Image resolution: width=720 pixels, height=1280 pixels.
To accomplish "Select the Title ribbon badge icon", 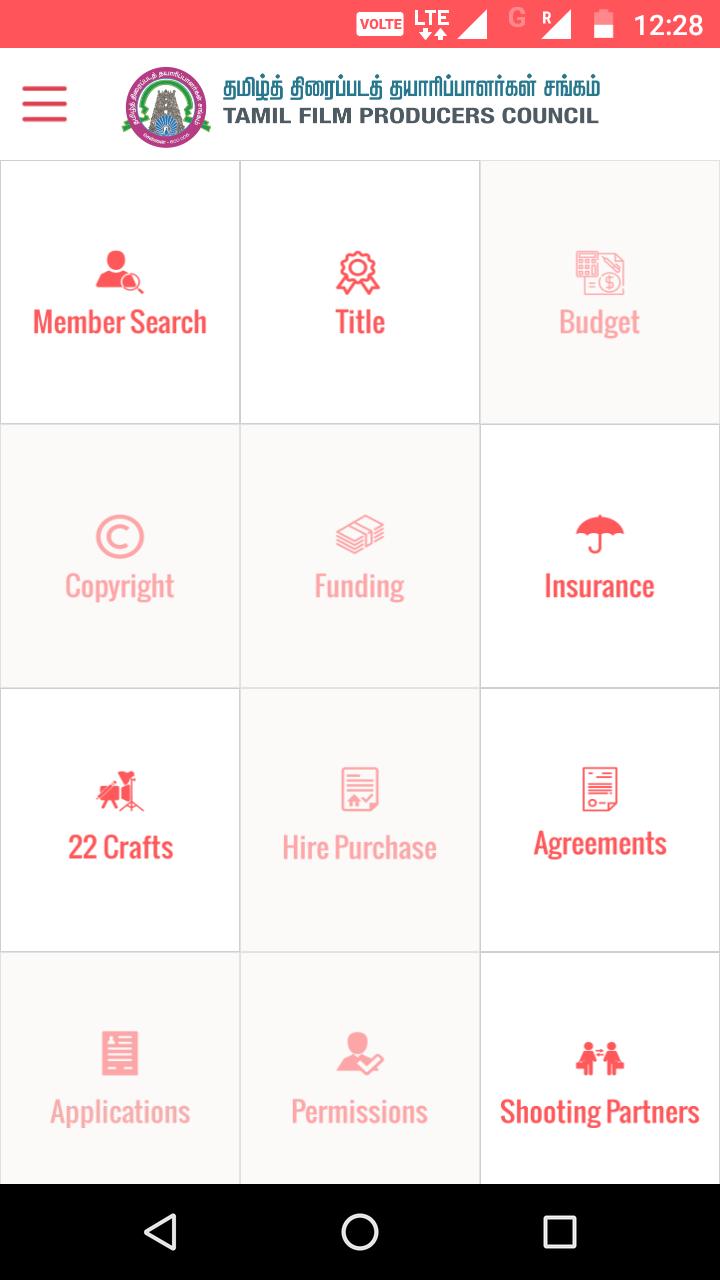I will pos(359,267).
